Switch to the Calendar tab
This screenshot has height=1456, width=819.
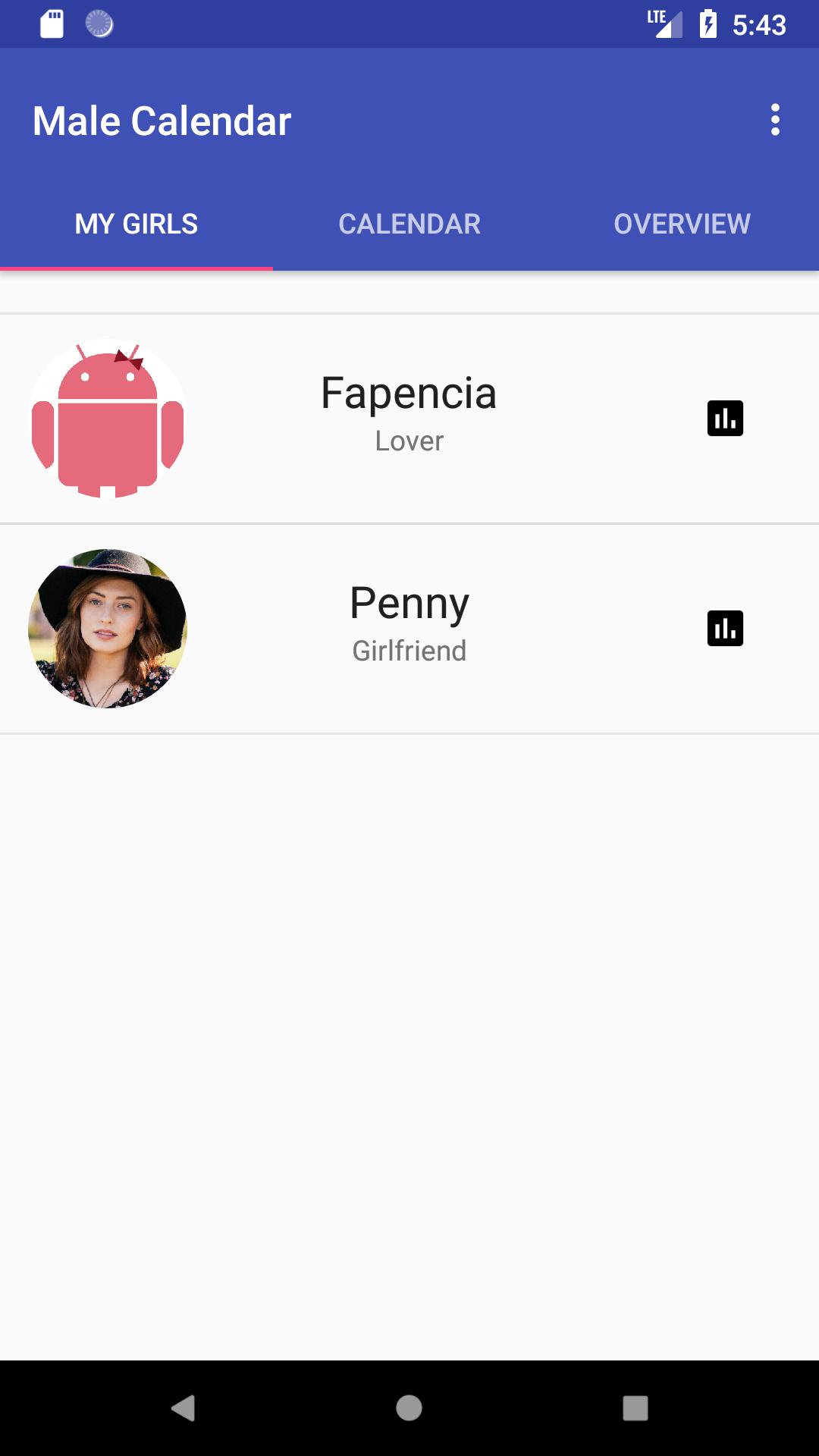coord(409,224)
